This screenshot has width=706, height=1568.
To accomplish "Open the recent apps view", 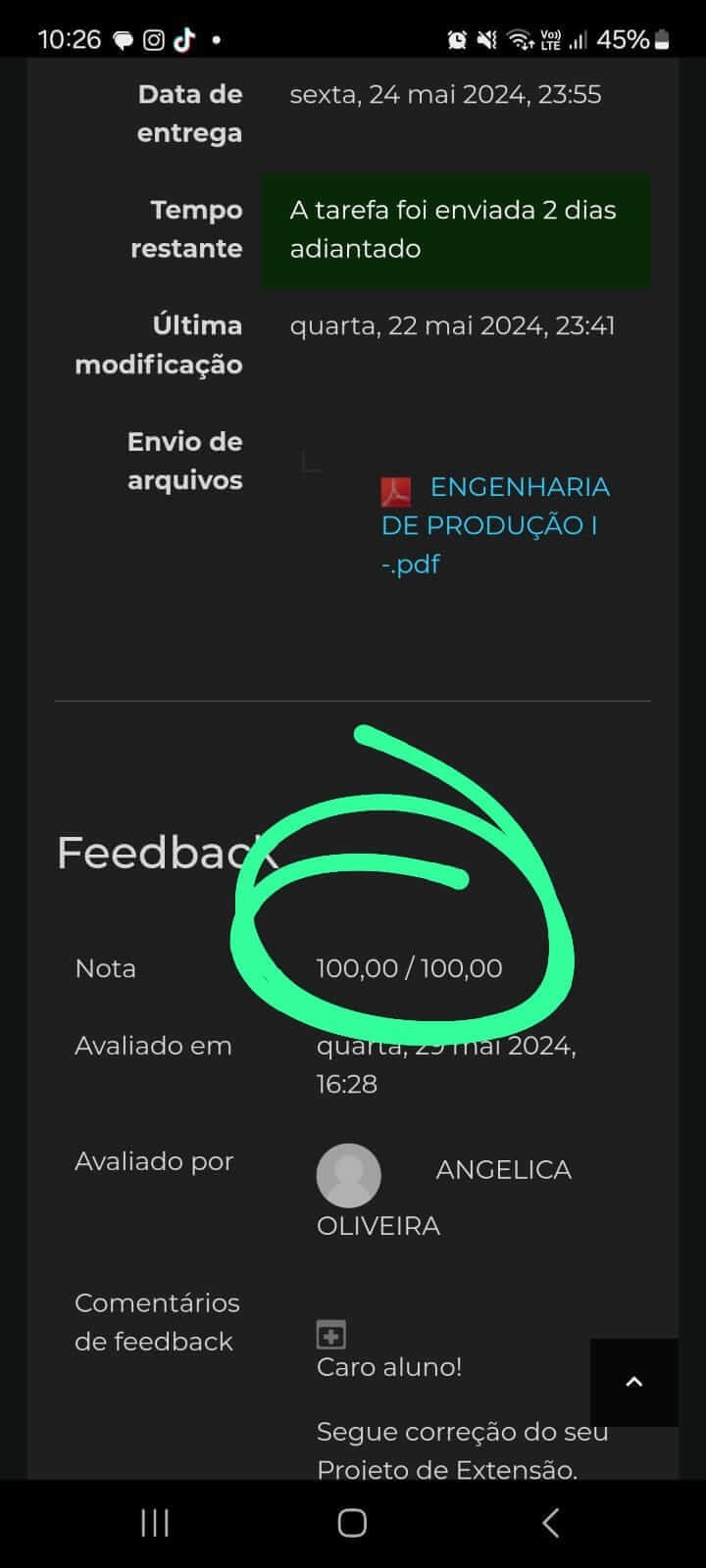I will [155, 1523].
